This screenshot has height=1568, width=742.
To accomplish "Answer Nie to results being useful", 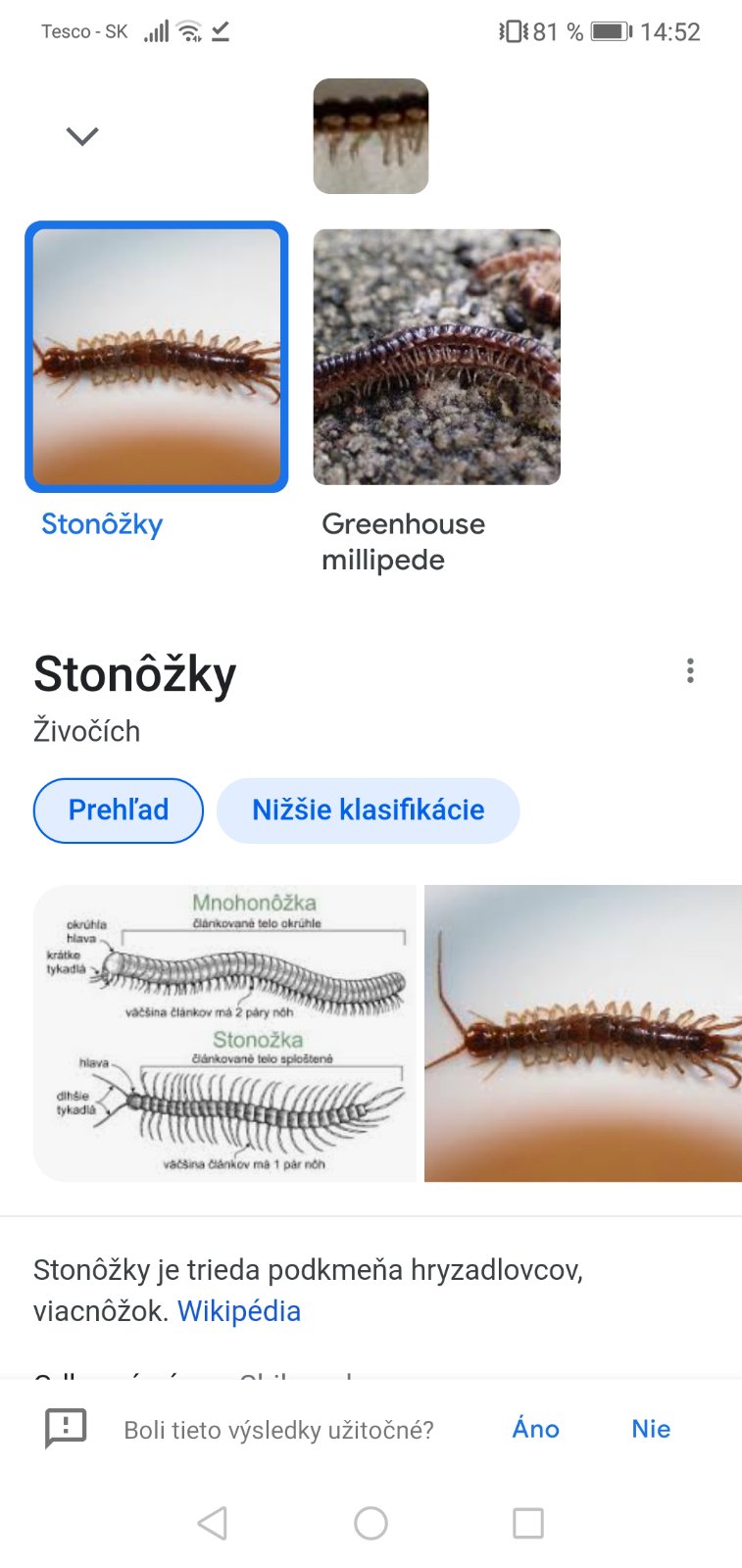I will point(651,1429).
